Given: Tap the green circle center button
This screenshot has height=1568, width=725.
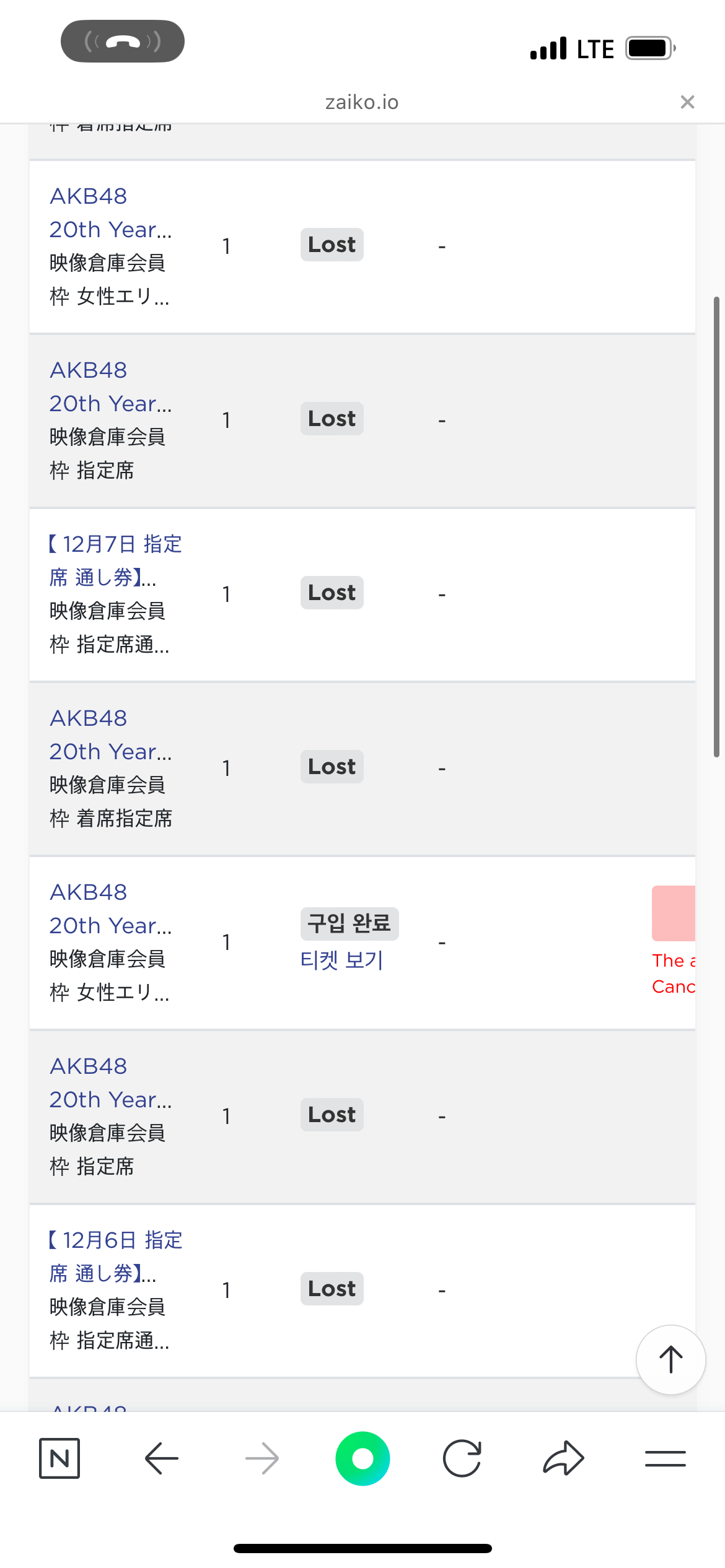Looking at the screenshot, I should tap(362, 1458).
